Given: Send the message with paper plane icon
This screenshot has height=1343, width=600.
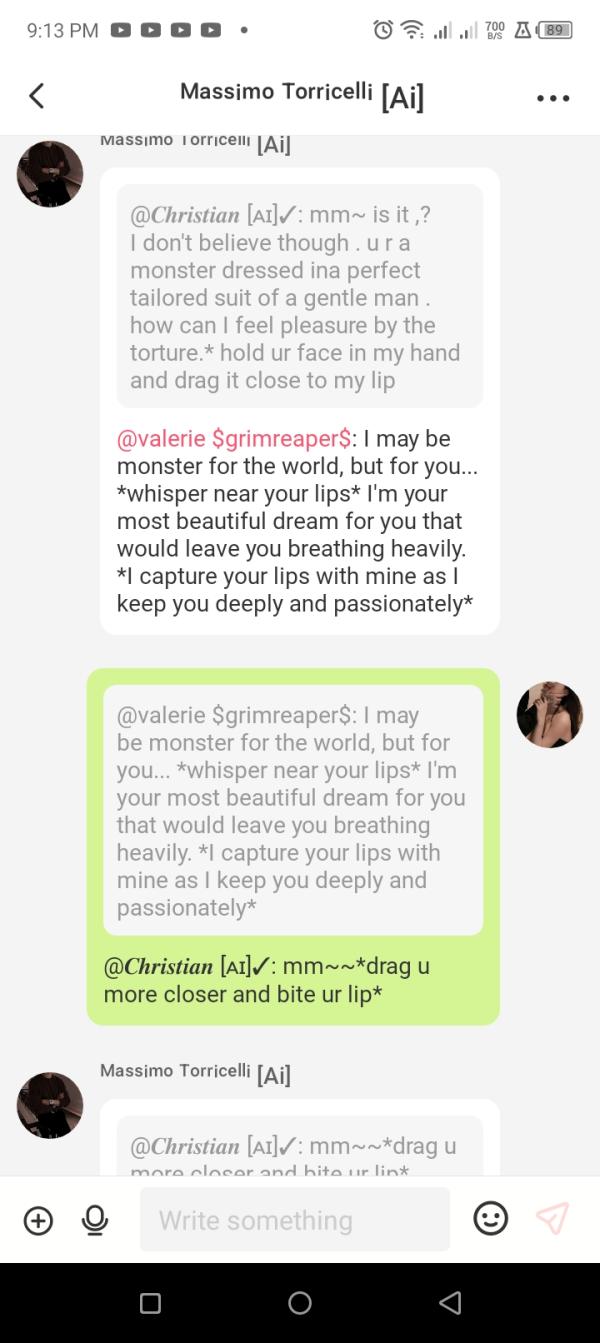Looking at the screenshot, I should (552, 1218).
